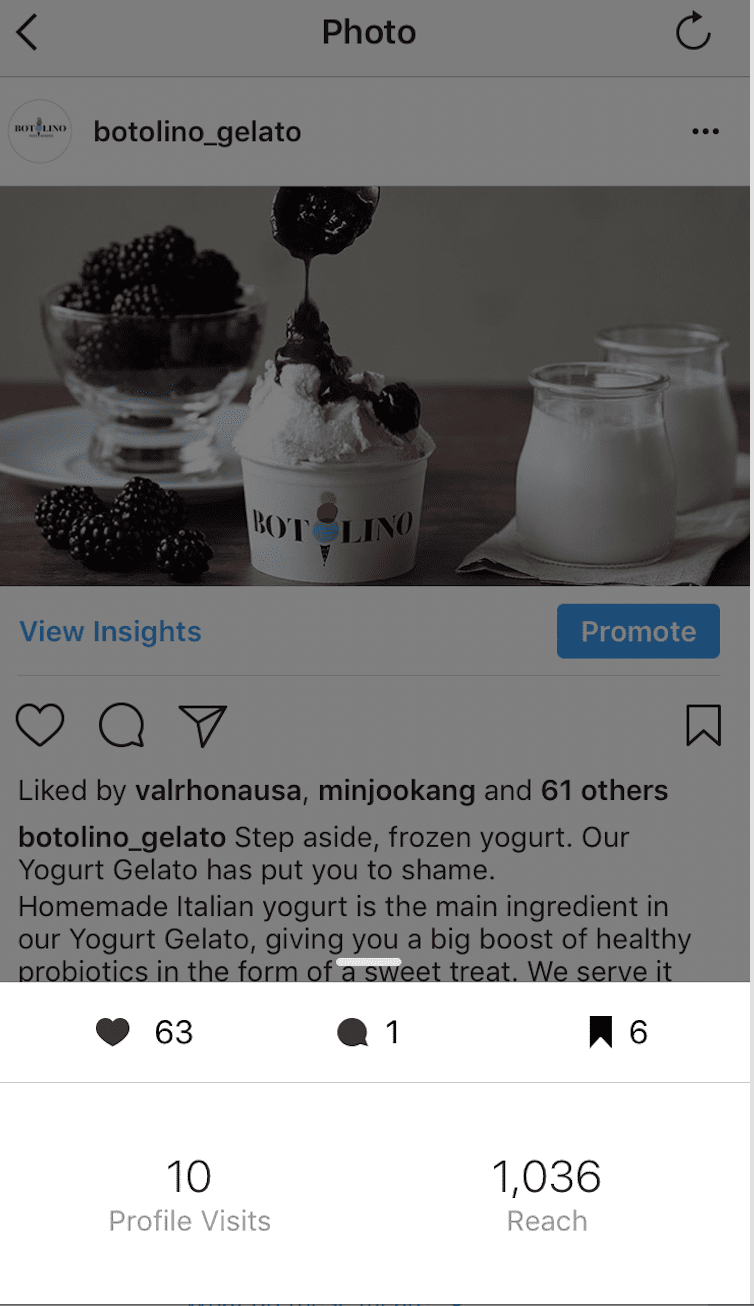Screen dimensions: 754x1306
Task: Open comments via the speech bubble icon
Action: pyautogui.click(x=122, y=725)
